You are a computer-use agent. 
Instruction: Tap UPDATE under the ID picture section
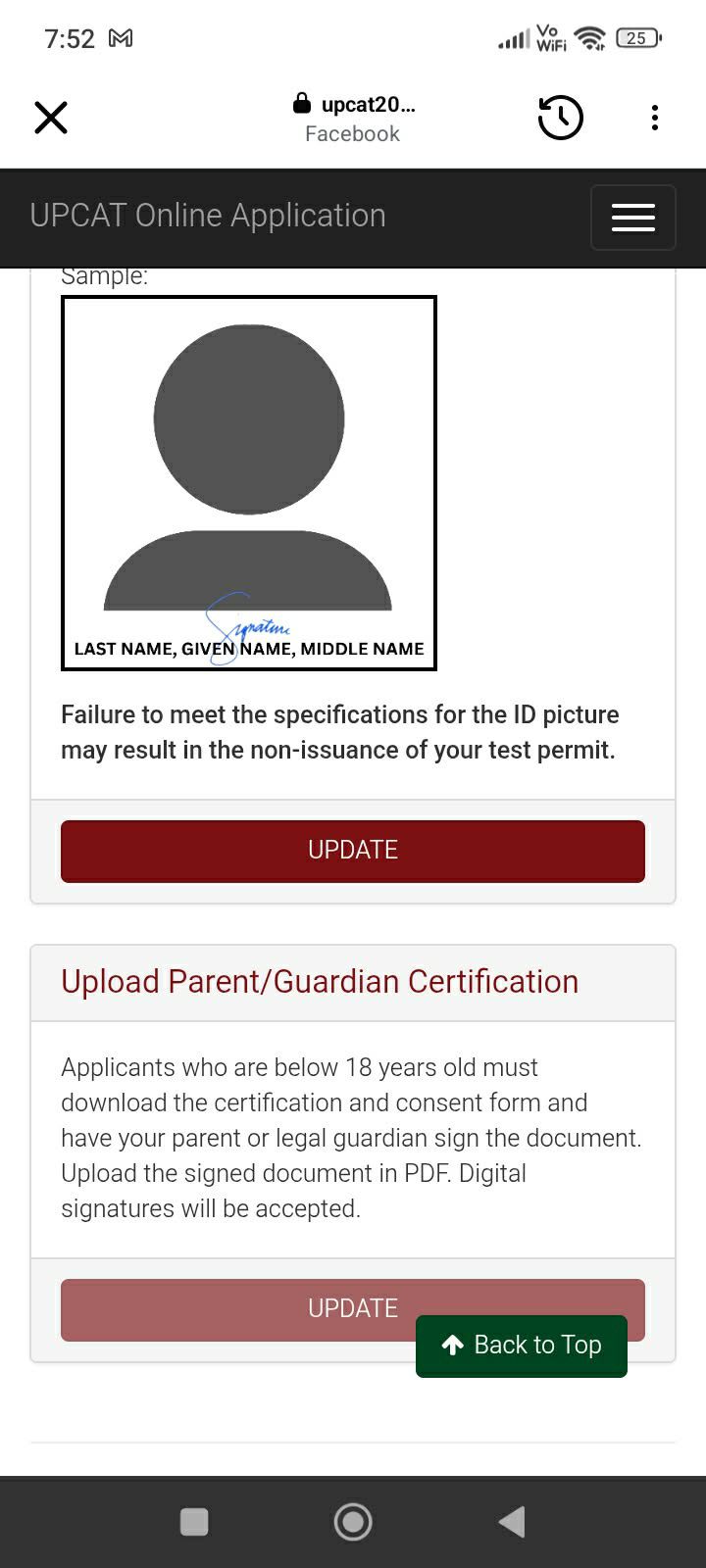[353, 851]
